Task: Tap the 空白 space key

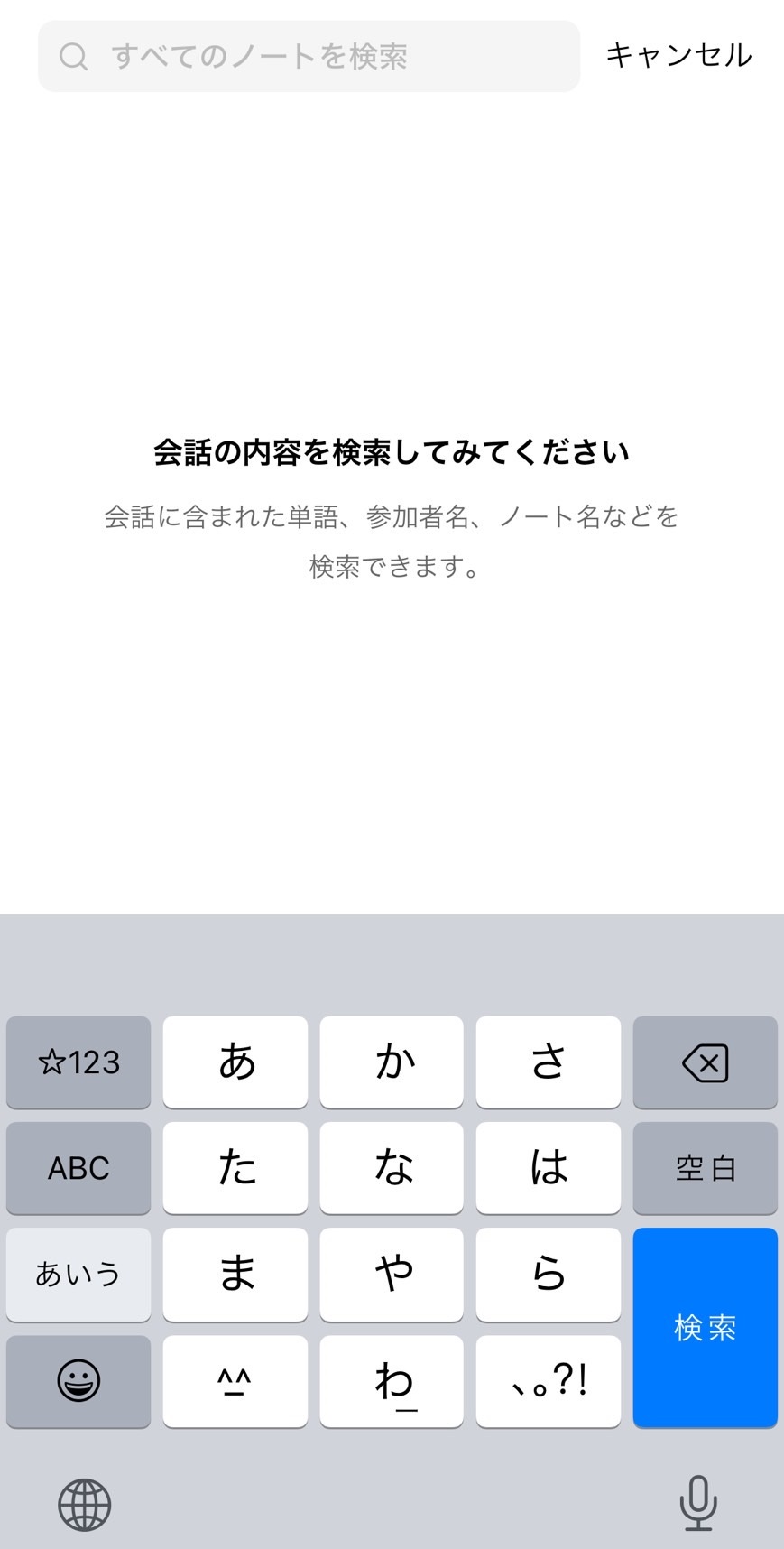Action: (x=705, y=1168)
